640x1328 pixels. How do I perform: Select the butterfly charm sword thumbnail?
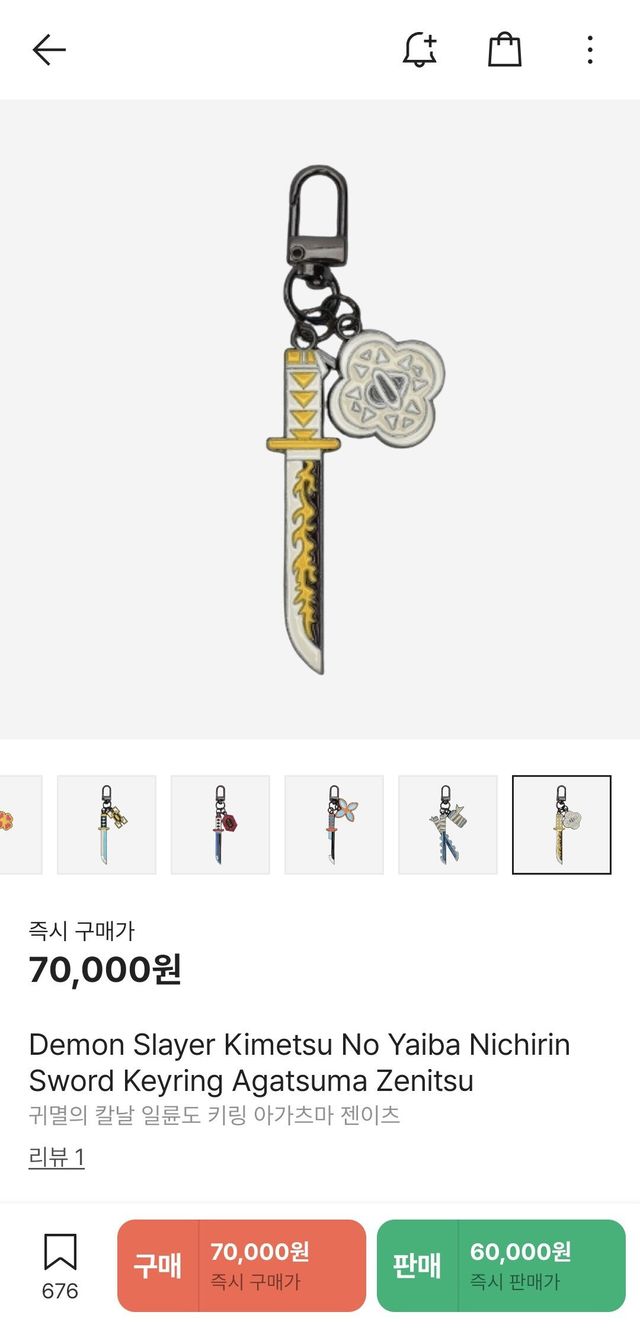(x=334, y=825)
